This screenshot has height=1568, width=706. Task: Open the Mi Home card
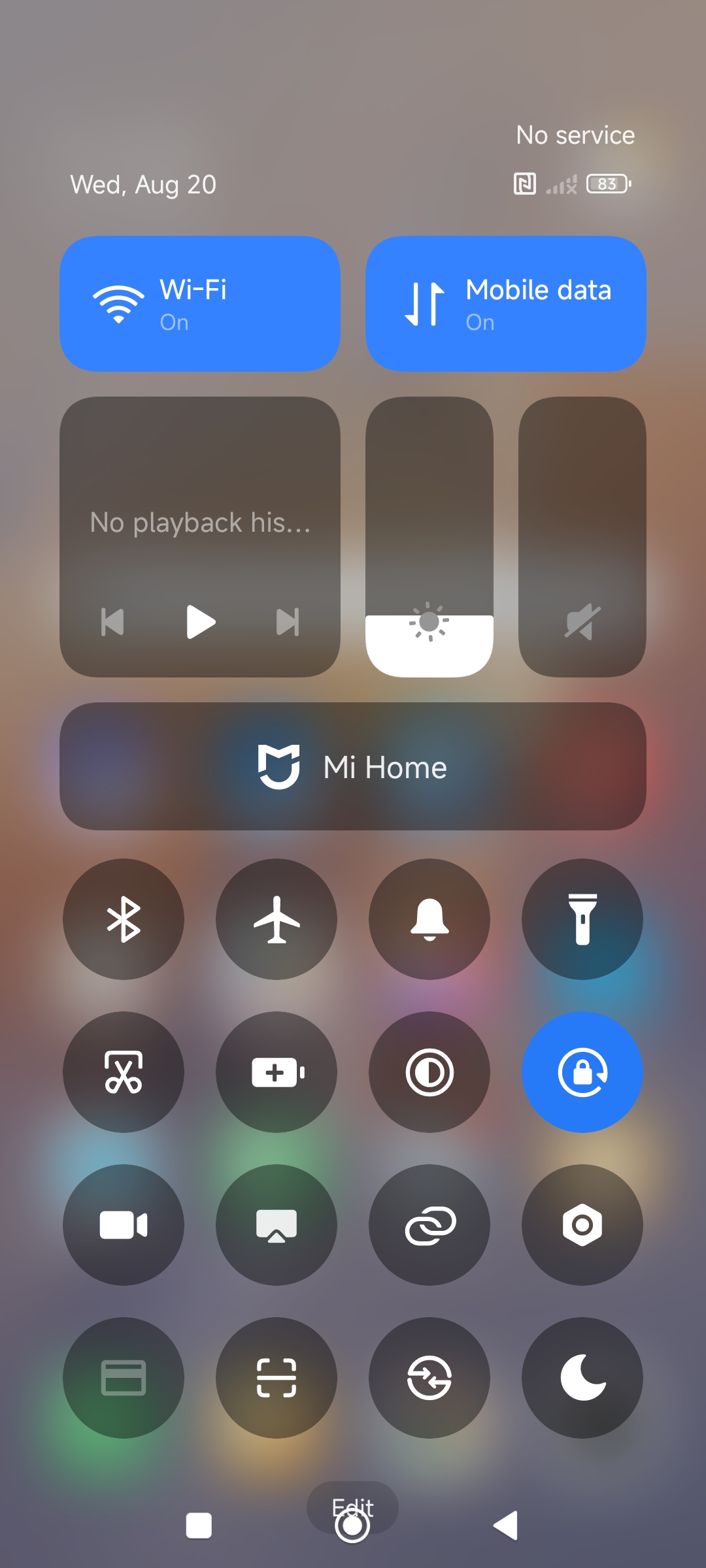coord(353,766)
